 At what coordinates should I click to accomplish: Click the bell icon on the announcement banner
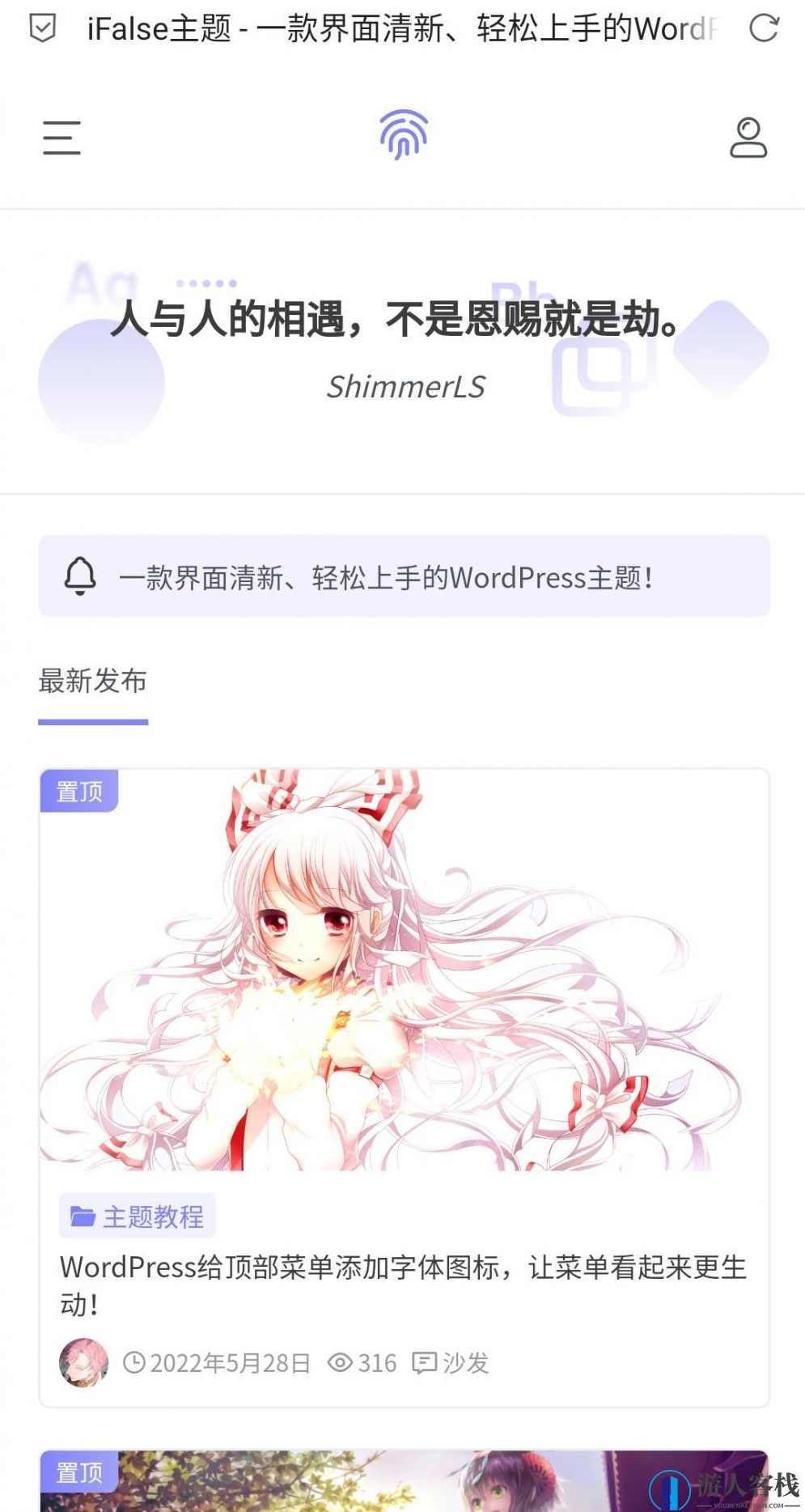click(80, 577)
